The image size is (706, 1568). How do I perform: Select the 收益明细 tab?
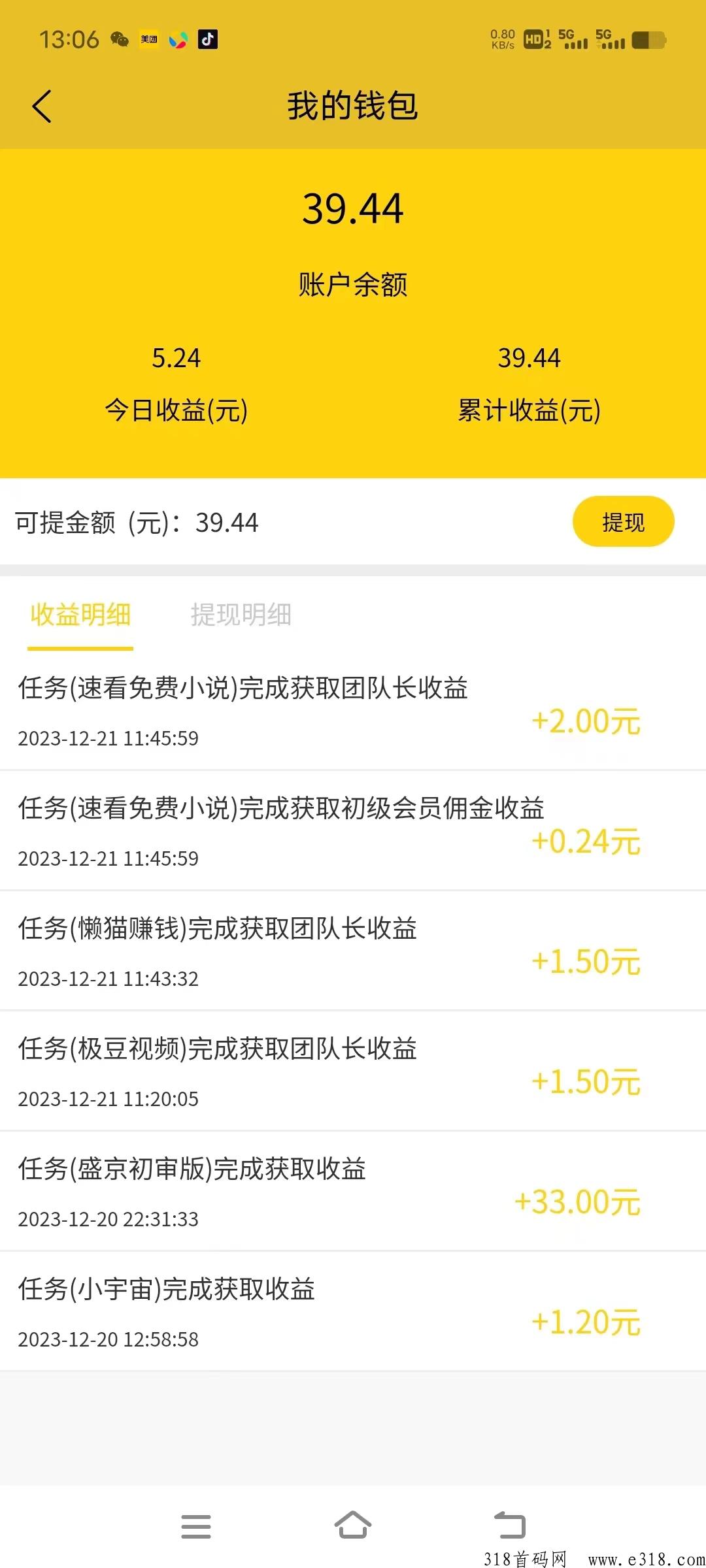80,615
